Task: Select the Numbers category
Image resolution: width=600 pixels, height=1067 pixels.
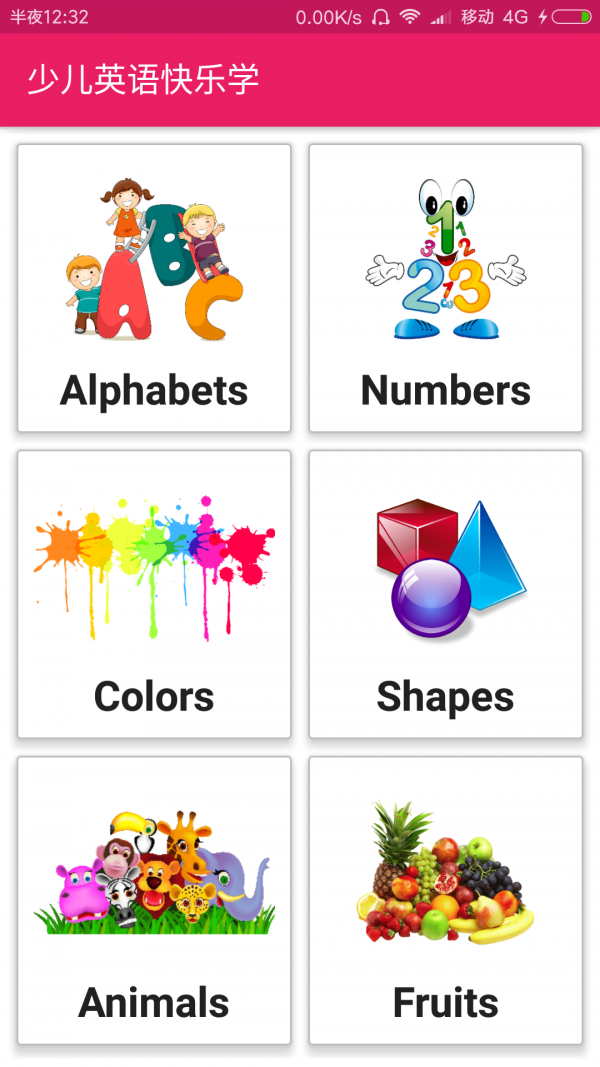Action: point(445,288)
